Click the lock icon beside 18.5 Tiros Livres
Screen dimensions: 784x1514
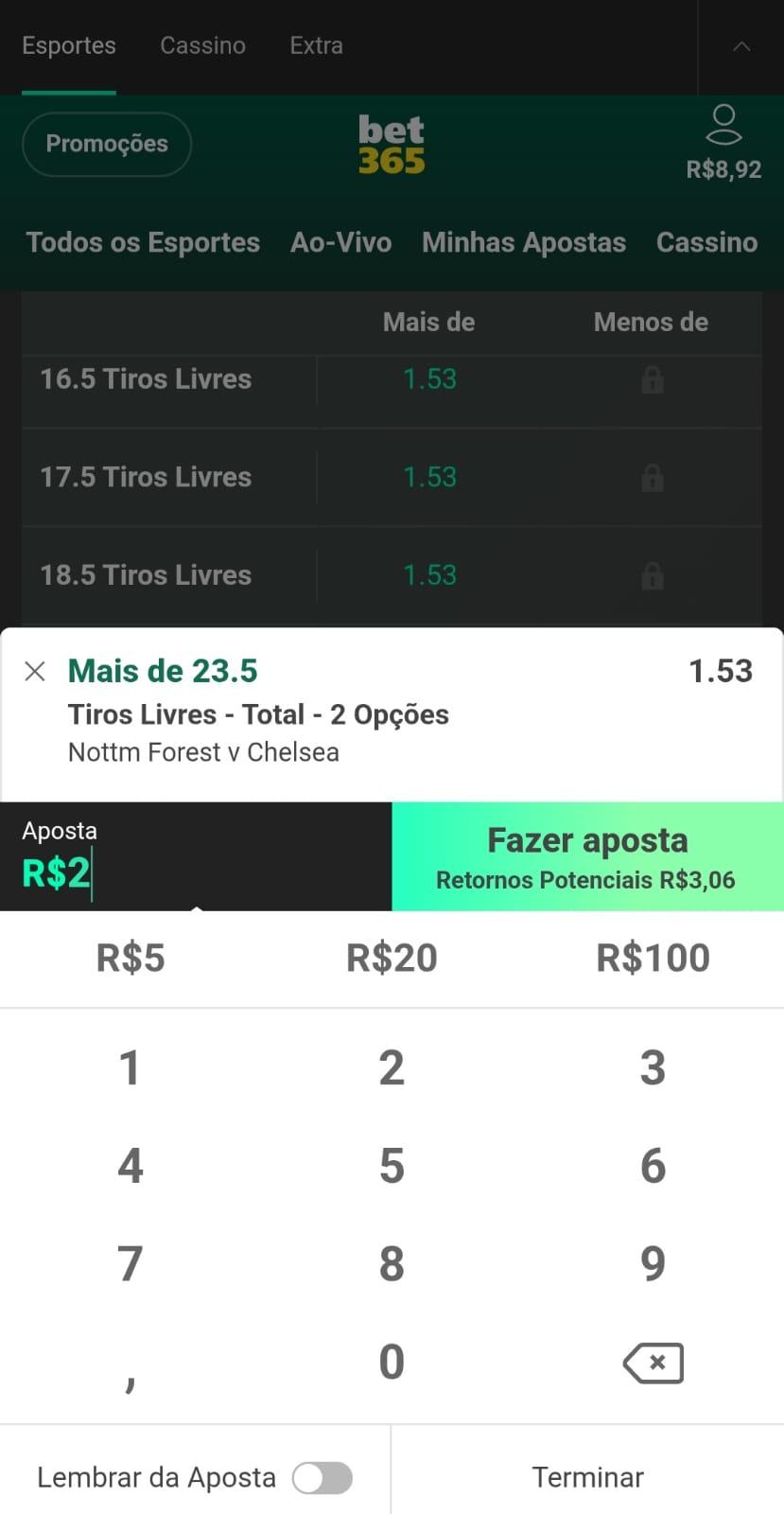click(652, 575)
